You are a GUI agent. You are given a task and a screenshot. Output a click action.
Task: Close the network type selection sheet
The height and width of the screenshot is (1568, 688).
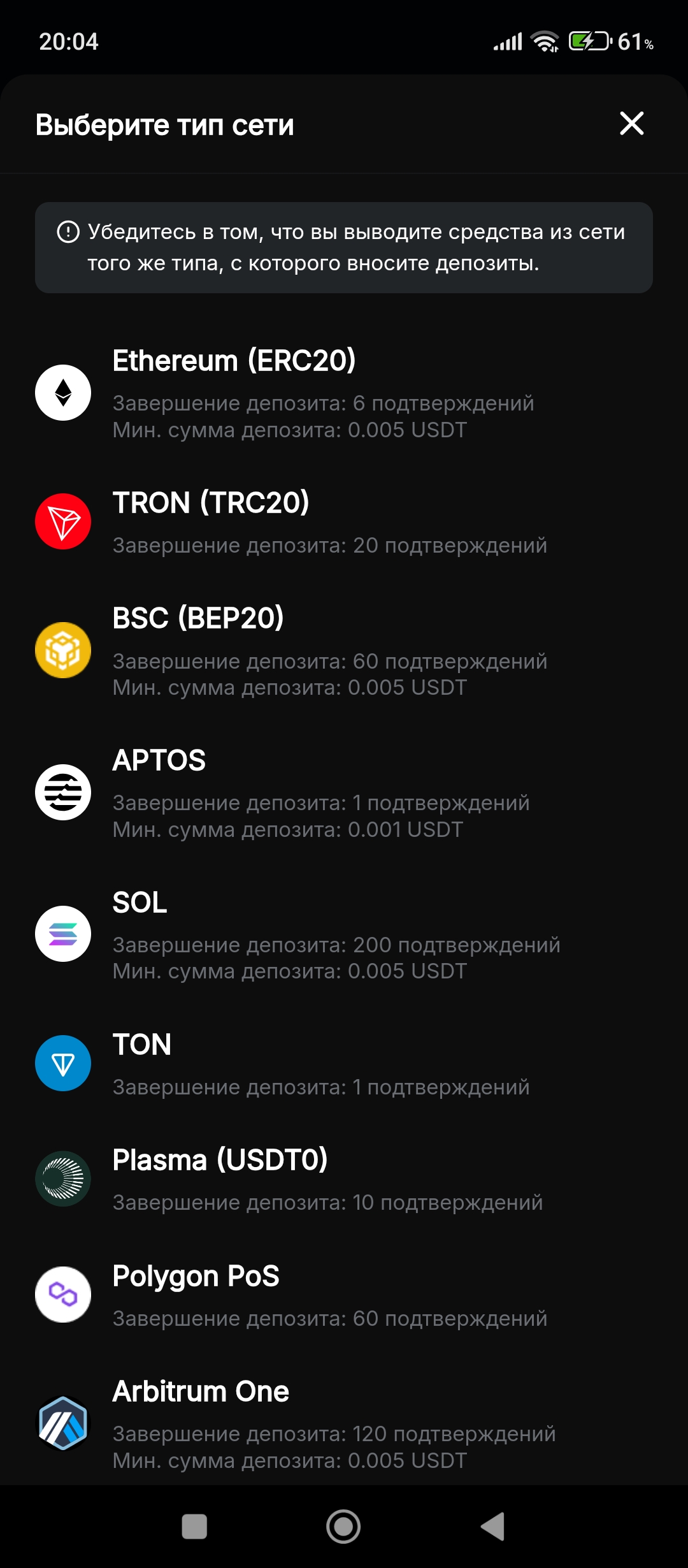[631, 124]
